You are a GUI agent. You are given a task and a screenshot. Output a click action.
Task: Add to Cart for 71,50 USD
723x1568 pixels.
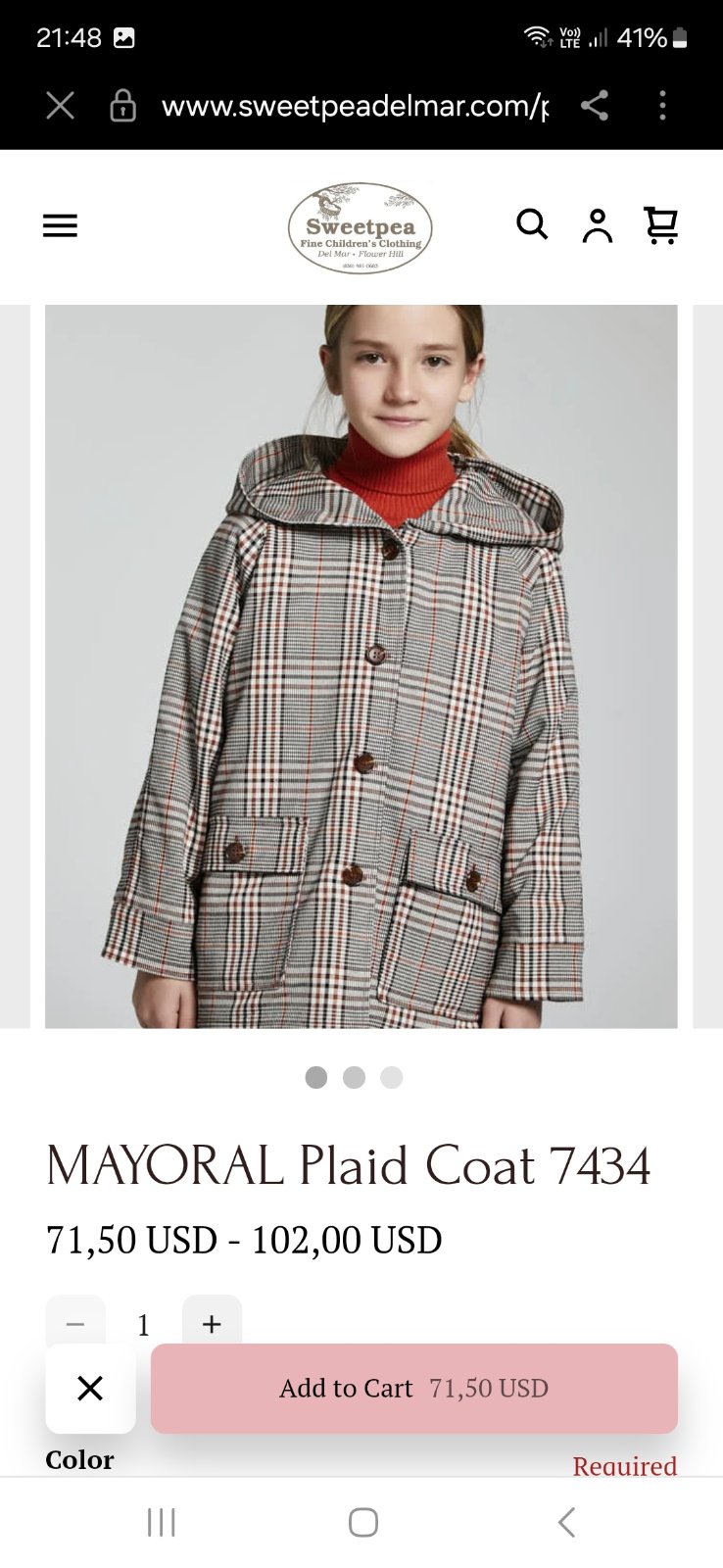(x=413, y=1389)
